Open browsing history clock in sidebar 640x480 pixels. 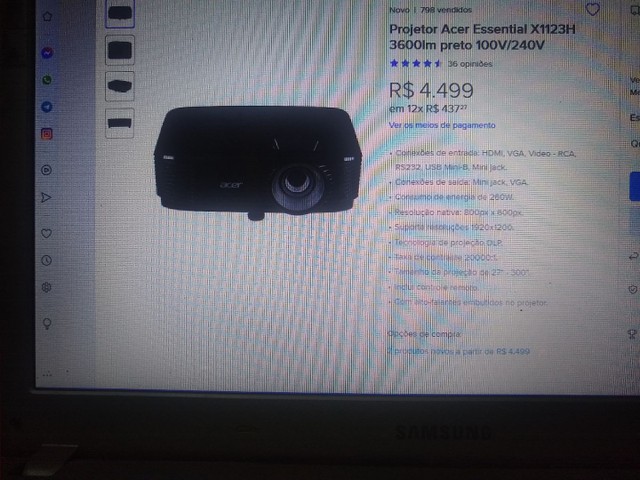point(47,260)
